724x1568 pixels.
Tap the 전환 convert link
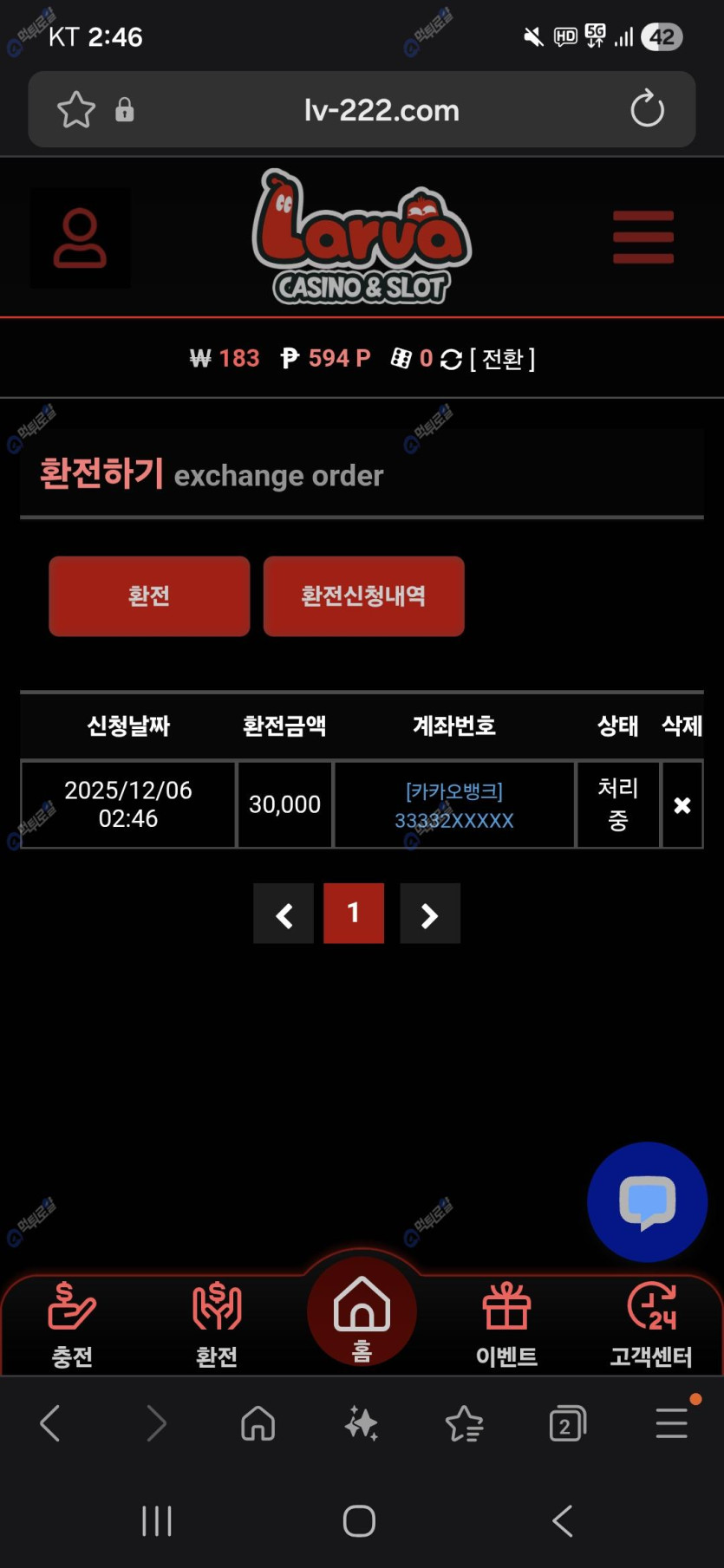(x=502, y=359)
